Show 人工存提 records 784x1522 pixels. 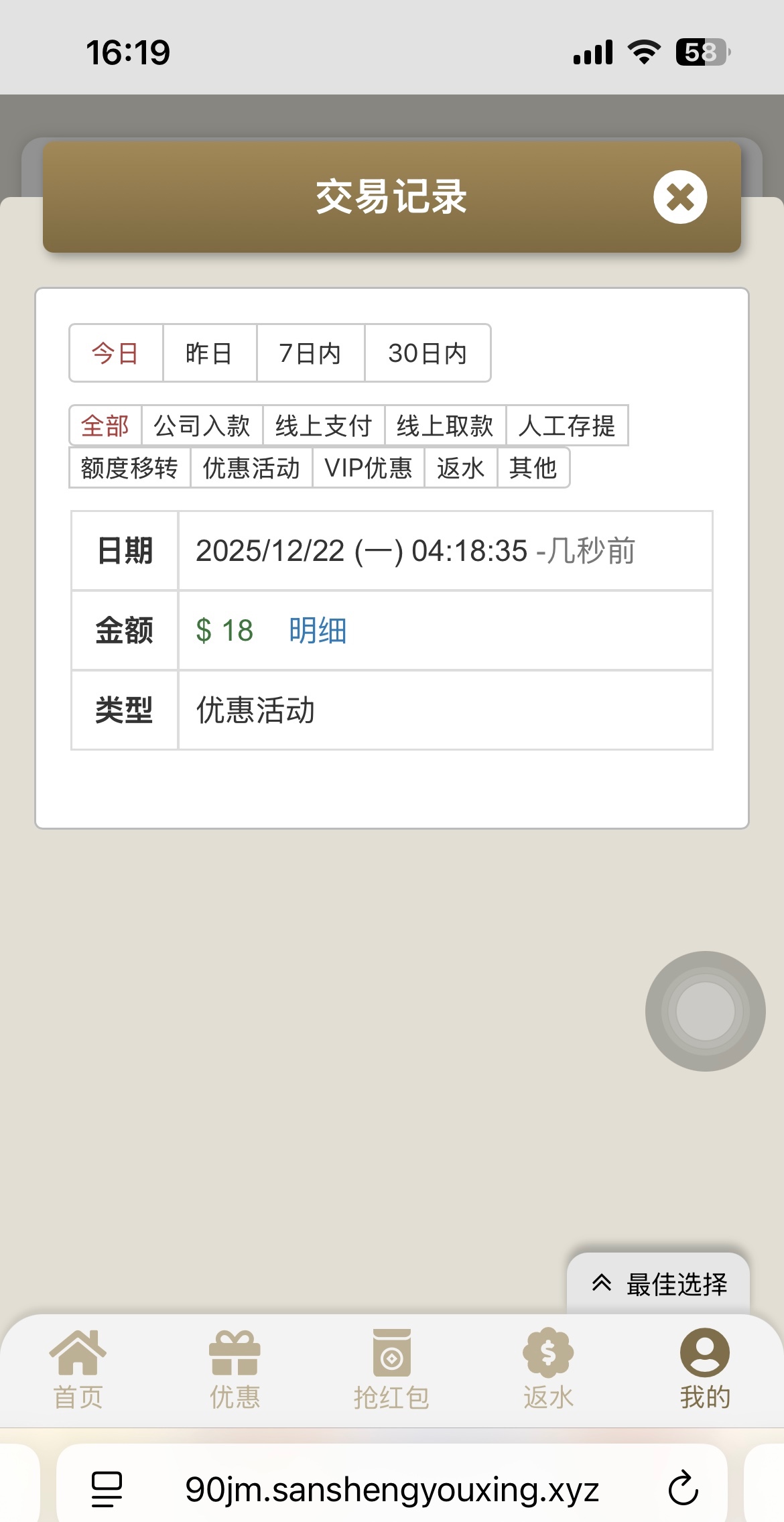tap(567, 426)
